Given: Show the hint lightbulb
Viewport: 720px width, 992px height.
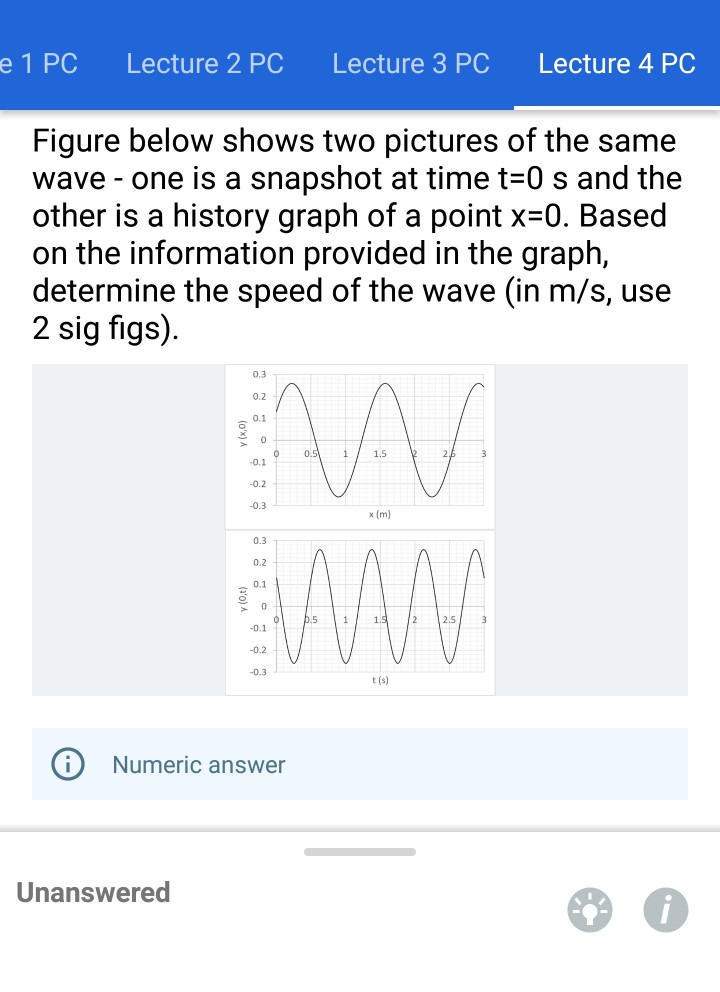Looking at the screenshot, I should pos(588,910).
